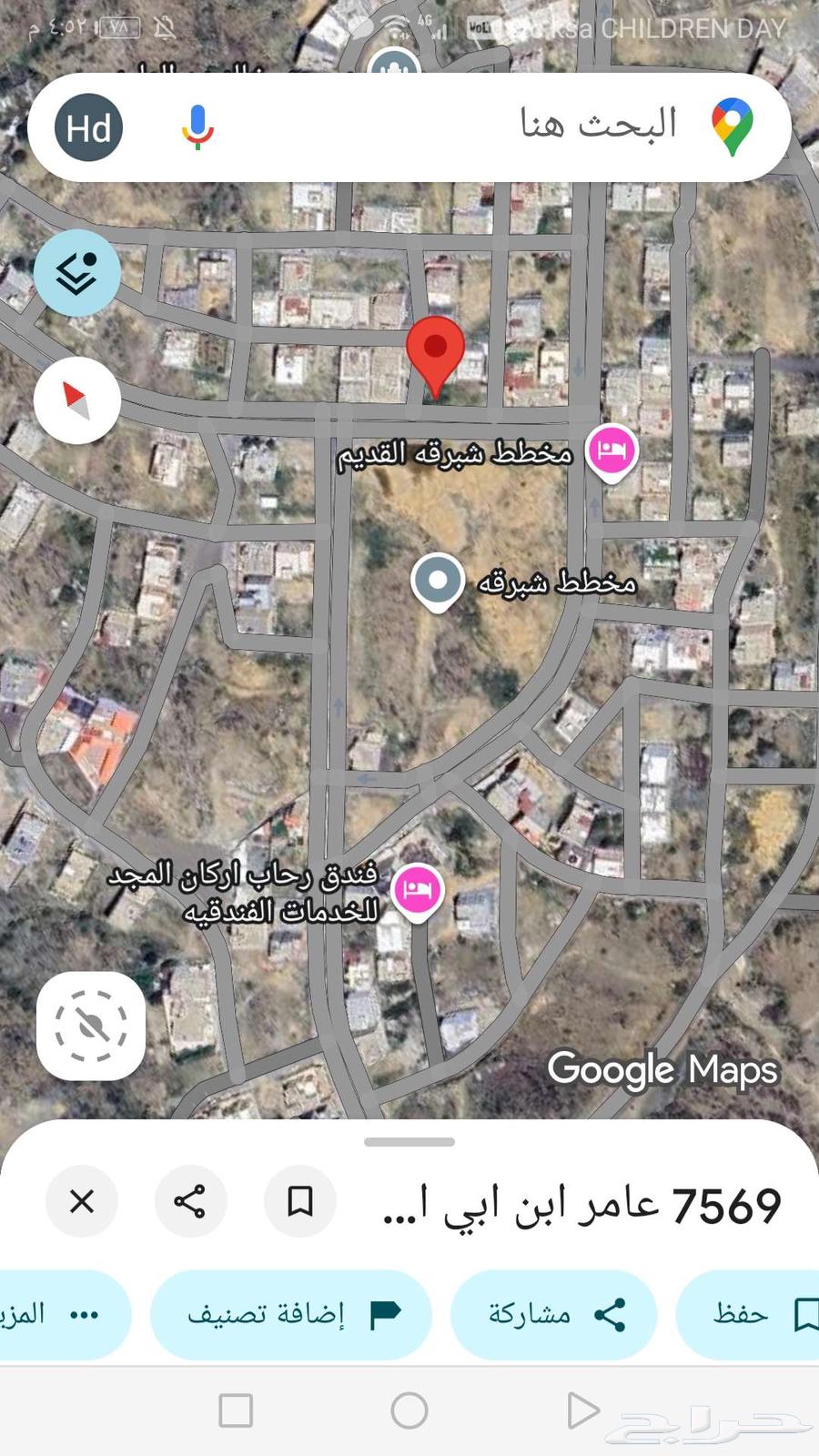Open the Hd account profile

(88, 127)
